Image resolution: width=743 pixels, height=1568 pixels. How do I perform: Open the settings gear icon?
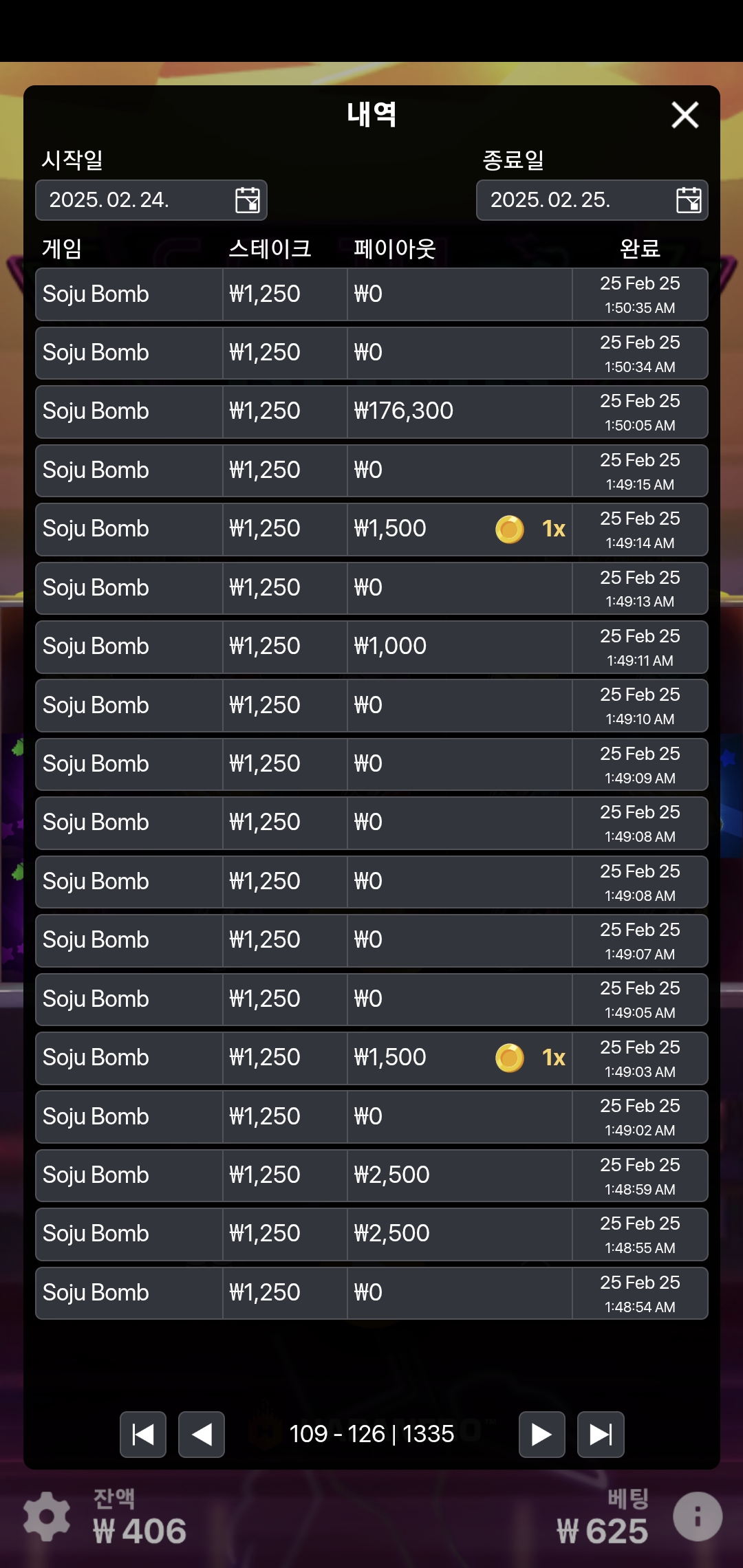47,1516
